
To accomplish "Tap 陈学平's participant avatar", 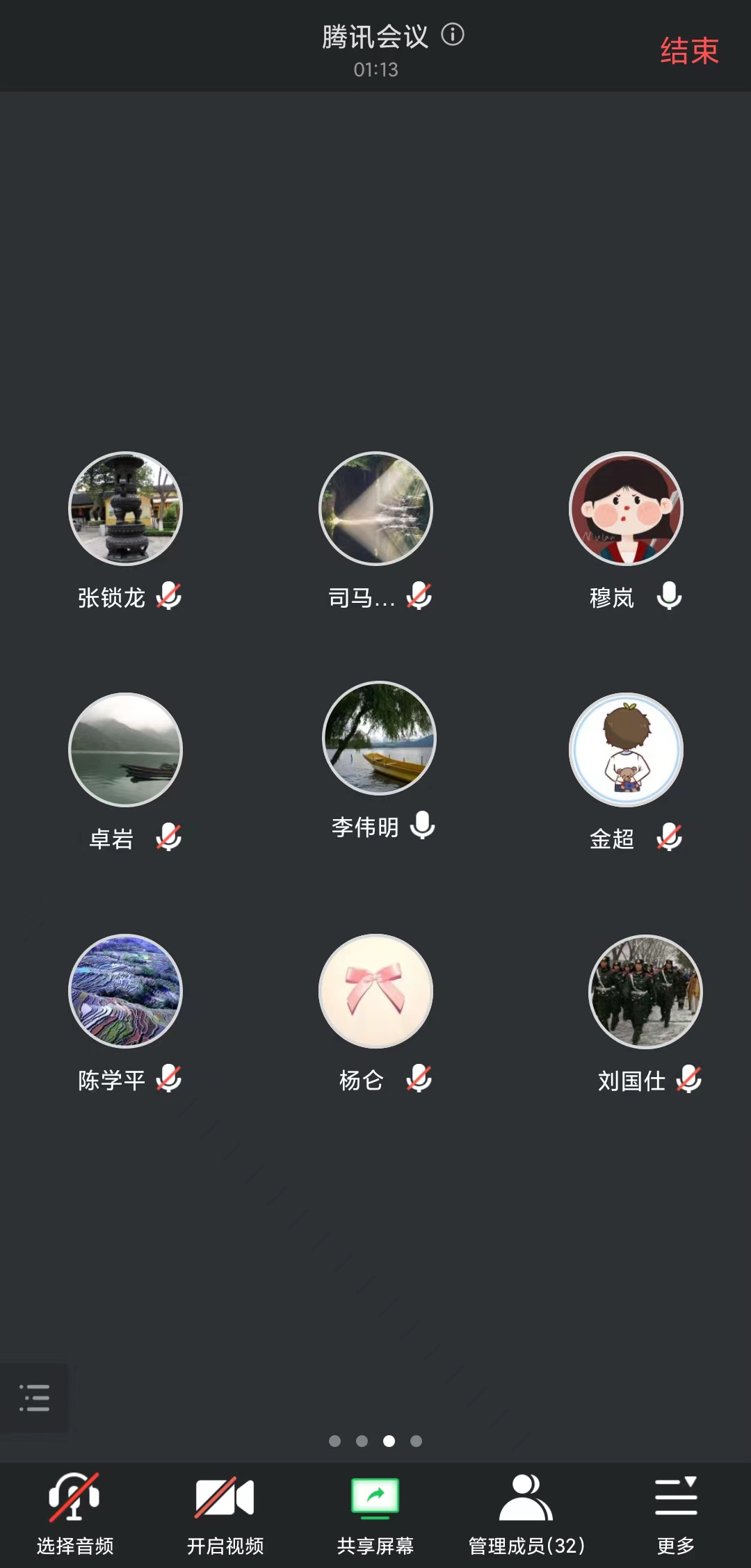I will click(125, 991).
